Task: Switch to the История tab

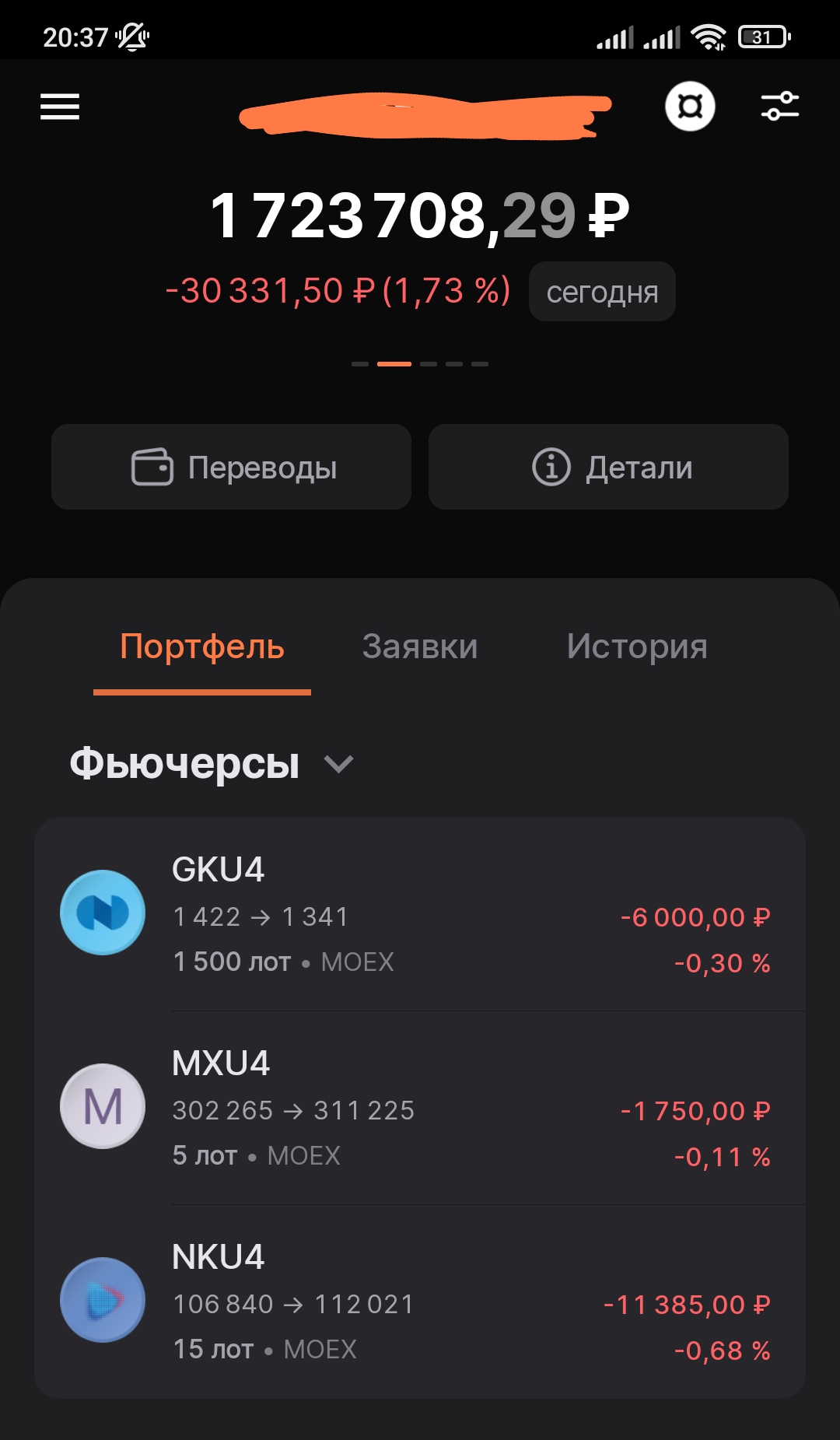Action: pyautogui.click(x=637, y=646)
